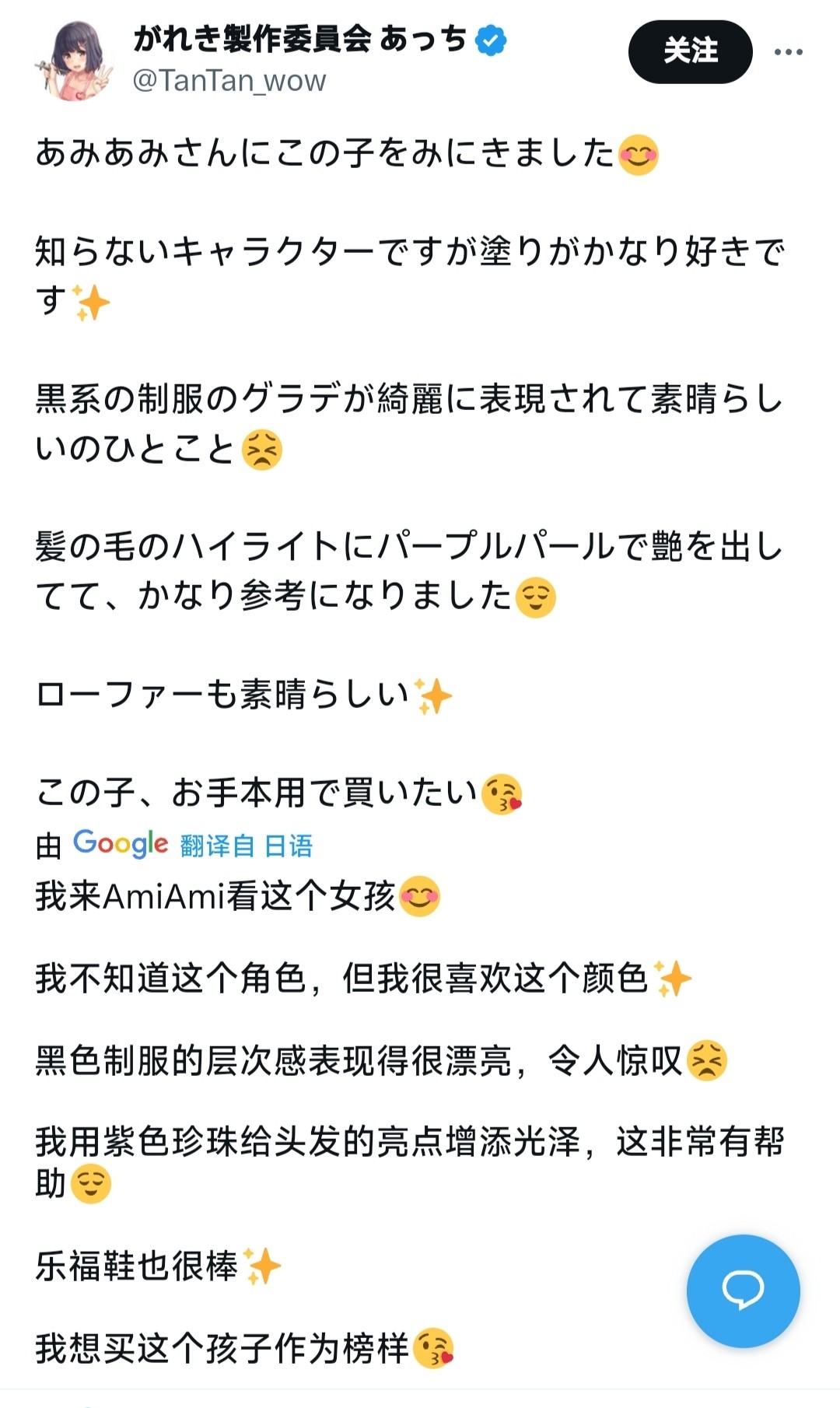840x1408 pixels.
Task: Open the @TanTan_wow profile handle
Action: click(229, 80)
